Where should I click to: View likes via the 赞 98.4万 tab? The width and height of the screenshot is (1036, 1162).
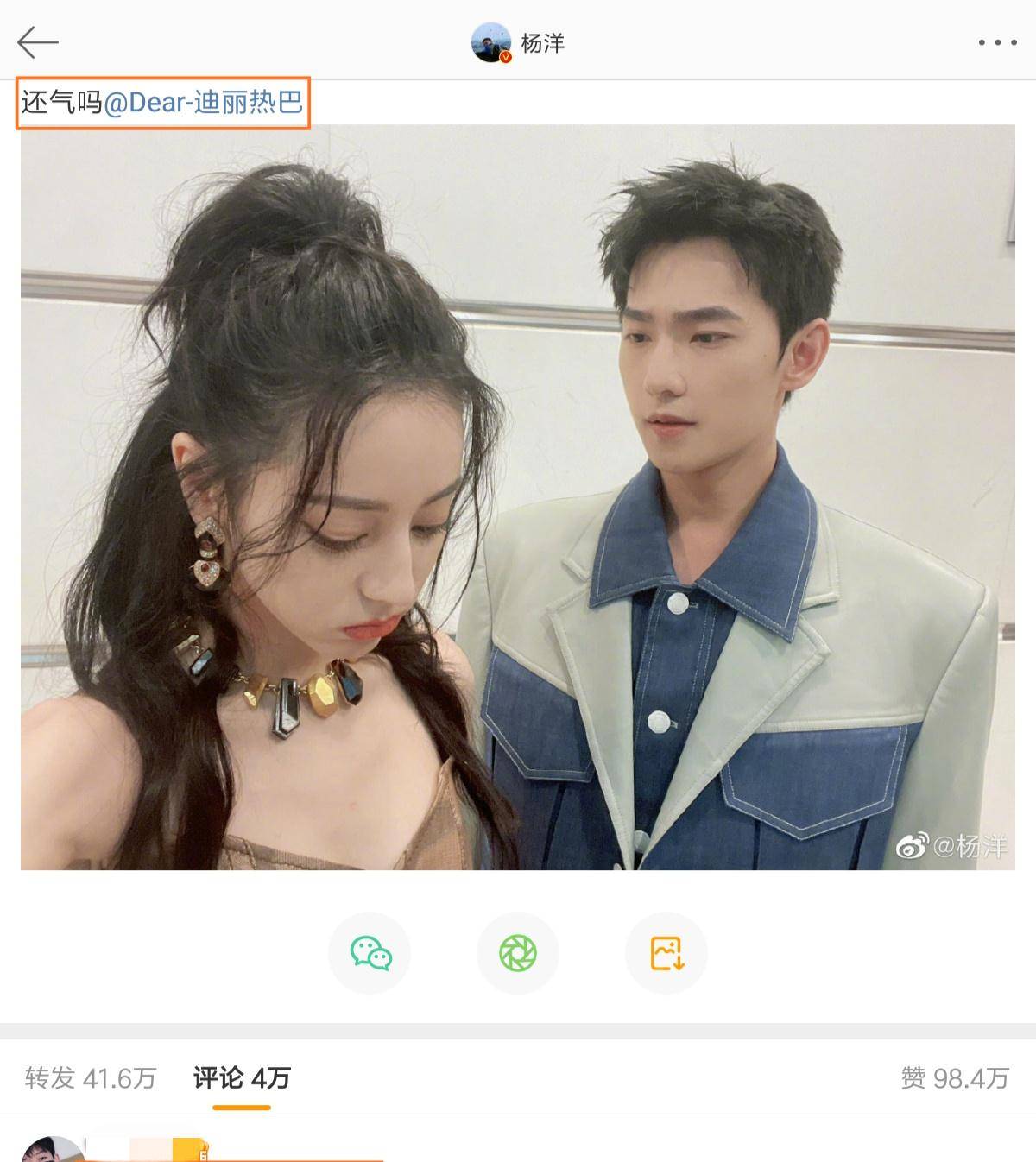click(954, 1078)
